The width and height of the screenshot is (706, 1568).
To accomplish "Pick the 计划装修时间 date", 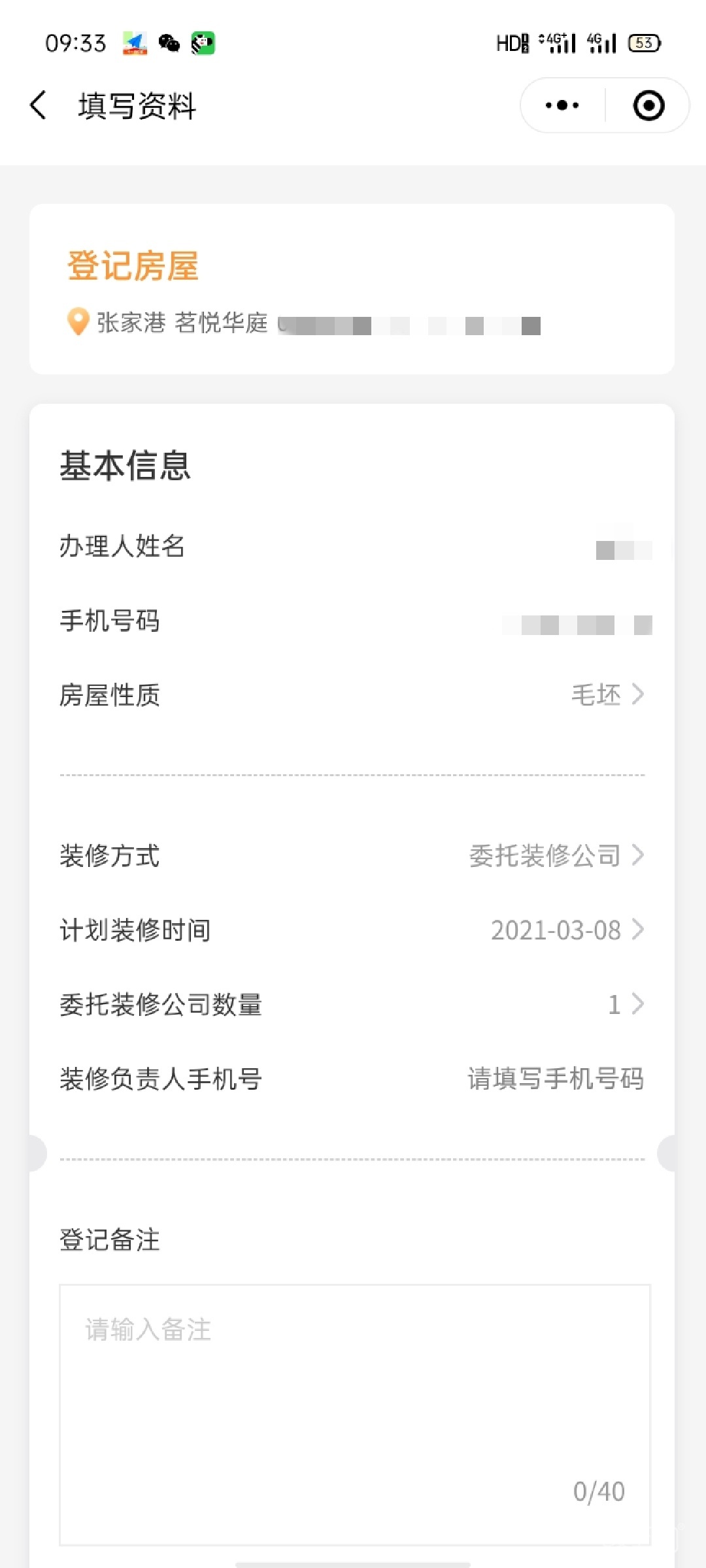I will [566, 930].
